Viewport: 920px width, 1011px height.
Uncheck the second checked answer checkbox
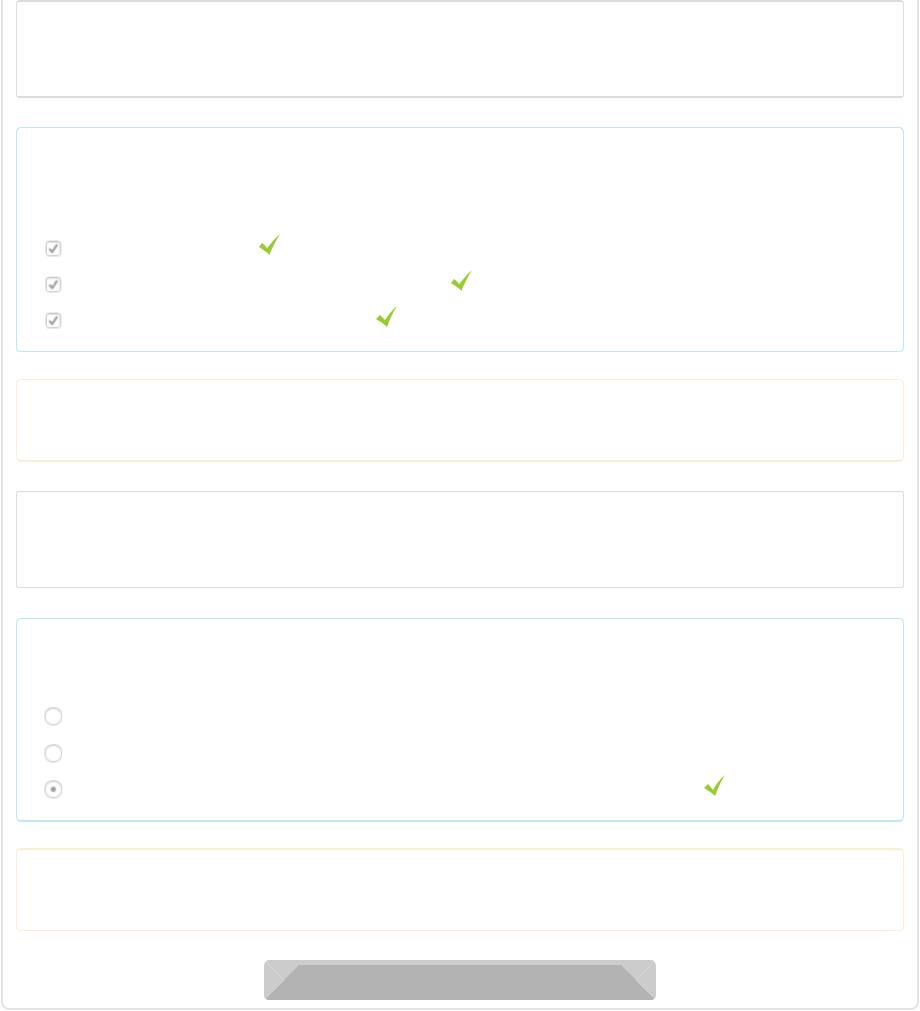tap(54, 284)
